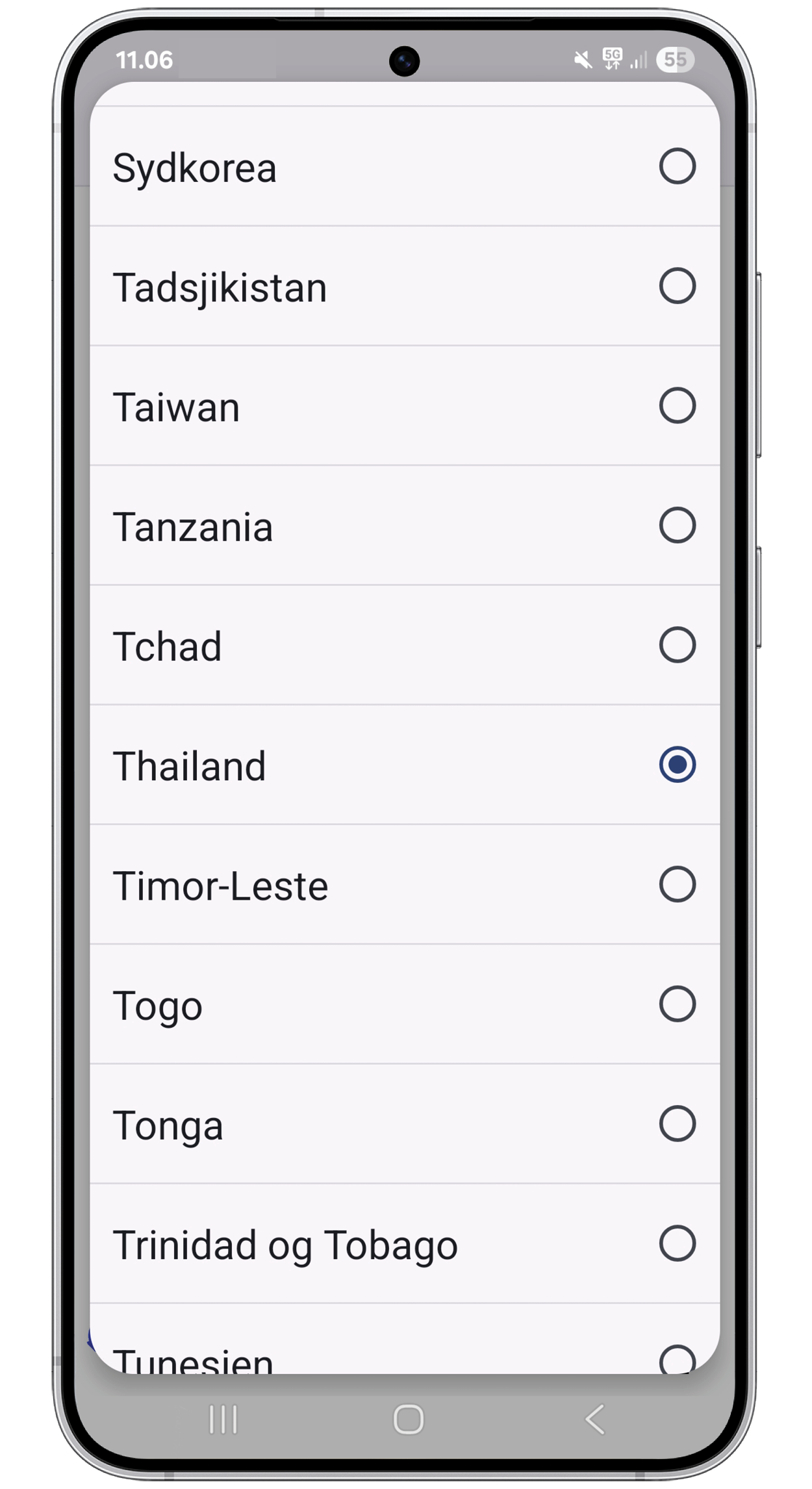The width and height of the screenshot is (812, 1489).
Task: Pick Taiwan in the country list
Action: 404,406
